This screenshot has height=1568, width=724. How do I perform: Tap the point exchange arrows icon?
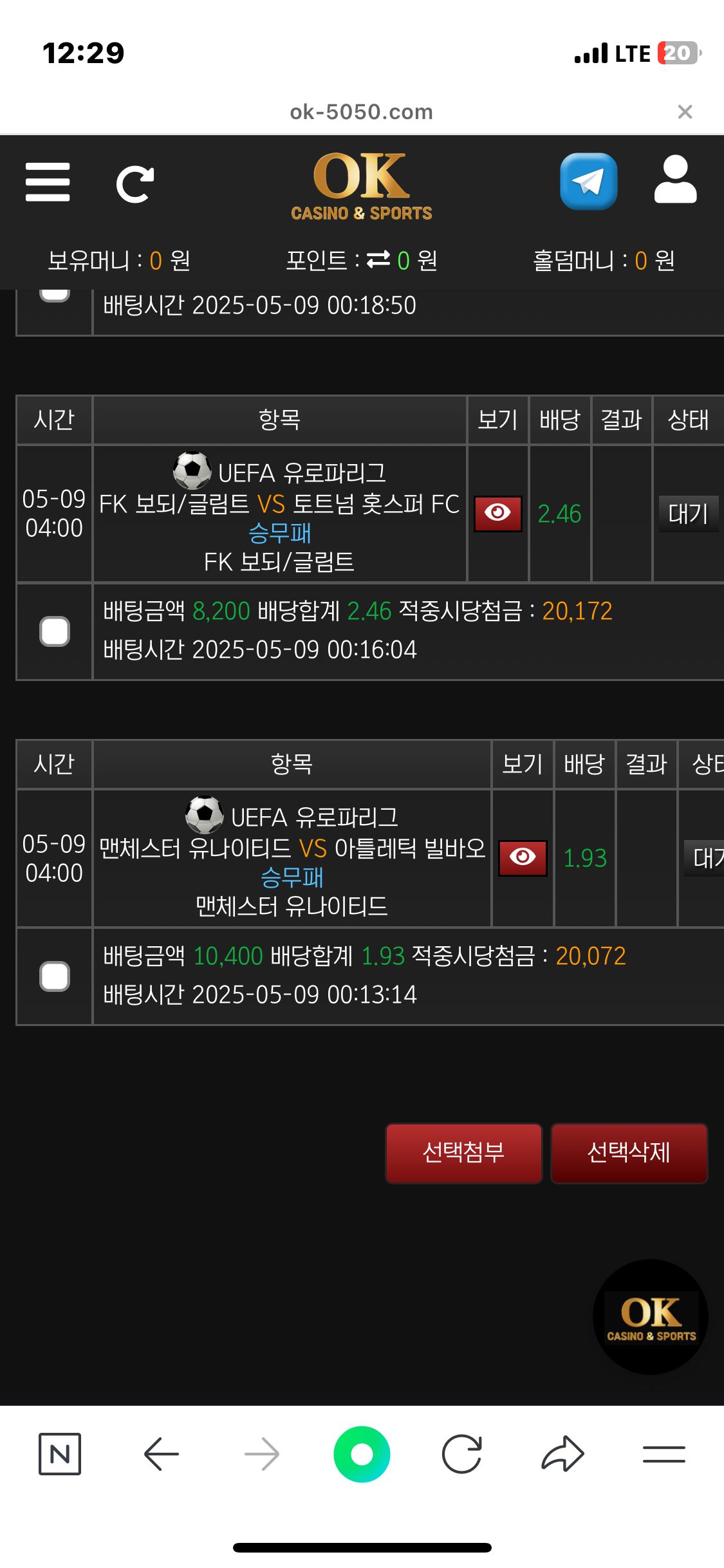point(378,259)
